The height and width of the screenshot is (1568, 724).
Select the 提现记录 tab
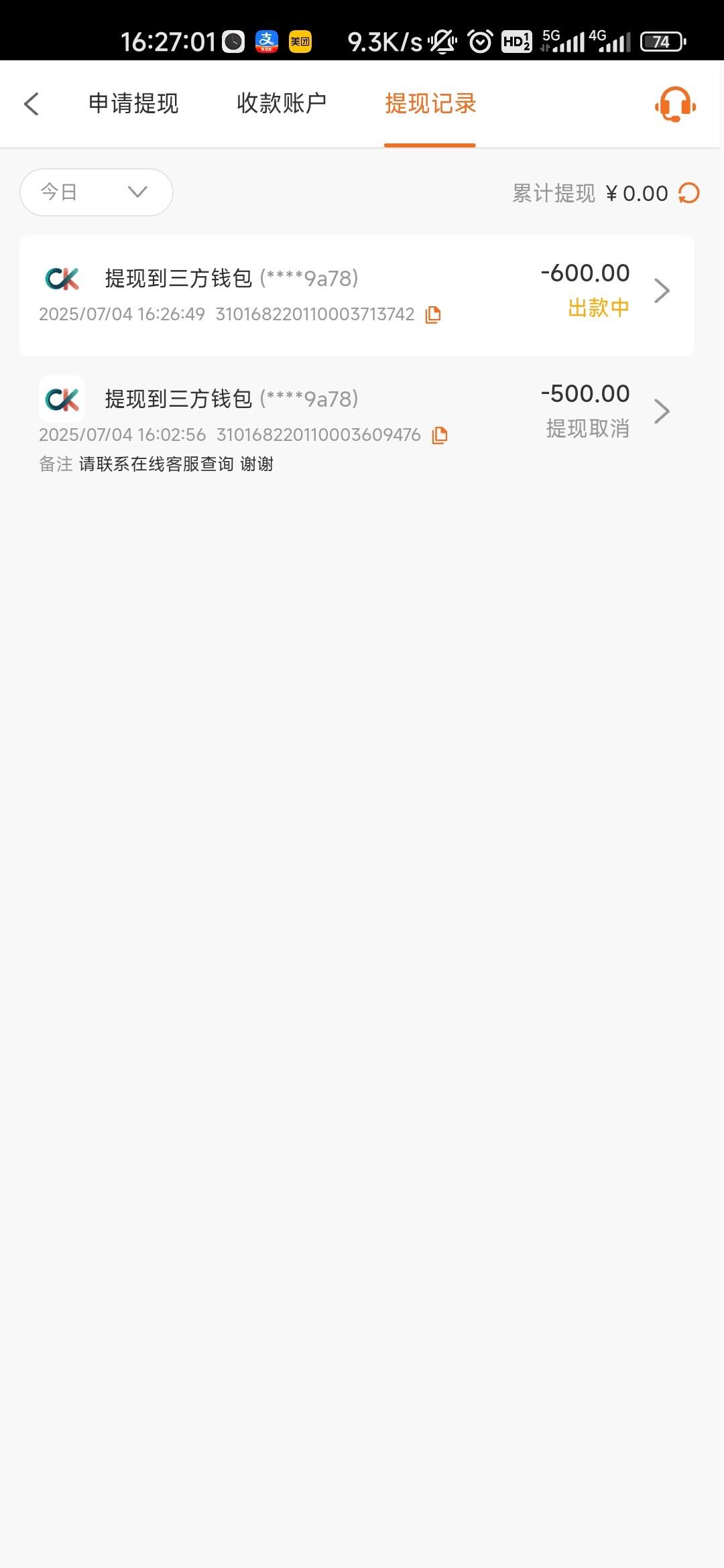pos(430,104)
